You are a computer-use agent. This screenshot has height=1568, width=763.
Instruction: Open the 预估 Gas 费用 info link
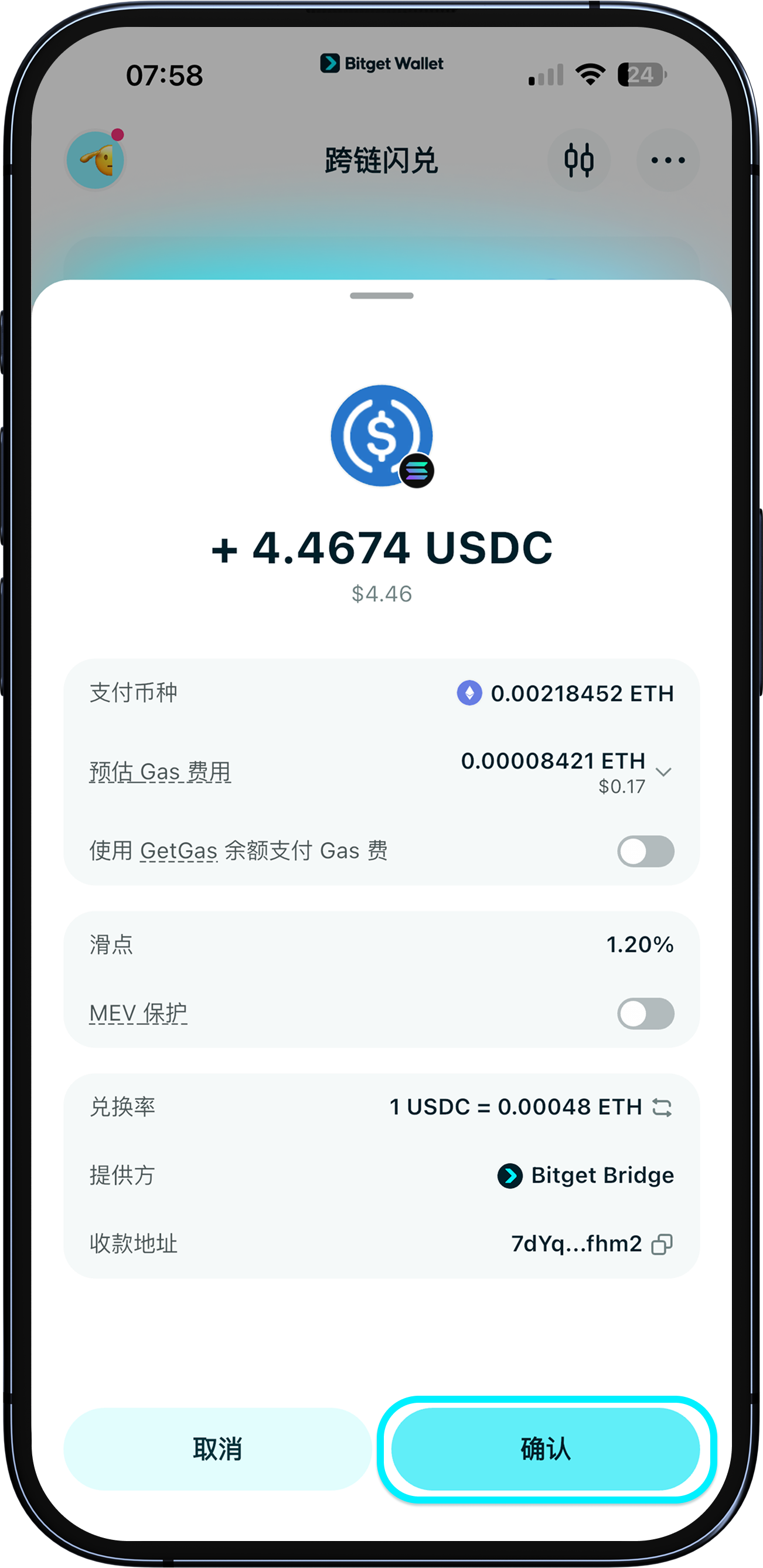tap(159, 771)
